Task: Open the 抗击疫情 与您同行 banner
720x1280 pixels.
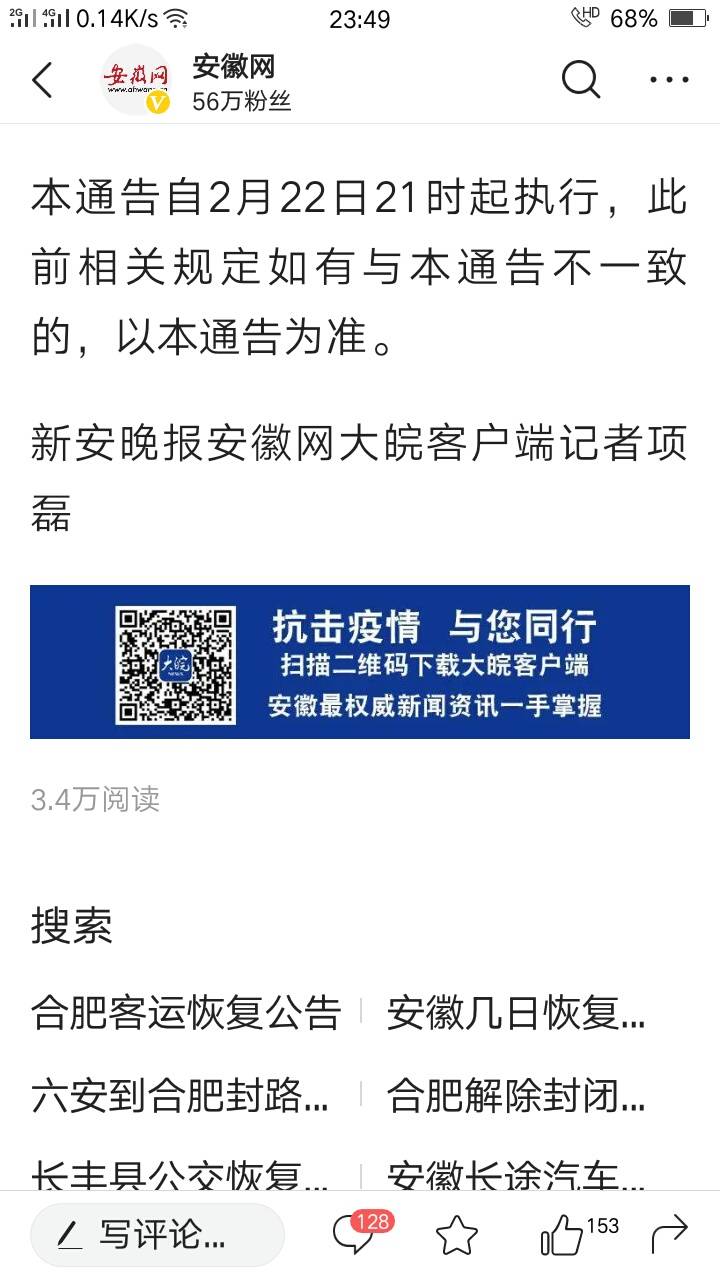Action: [x=360, y=662]
